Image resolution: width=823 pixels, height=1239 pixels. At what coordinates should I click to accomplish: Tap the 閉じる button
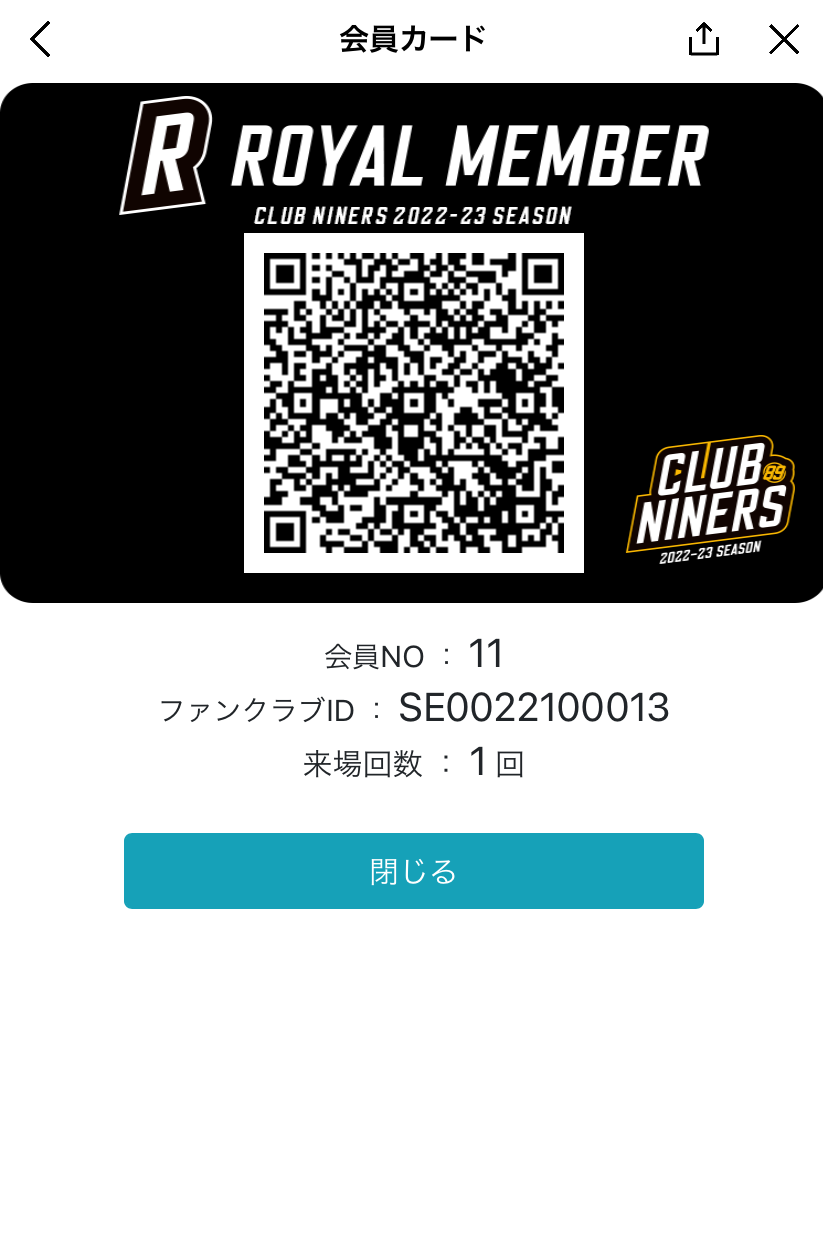[x=413, y=871]
